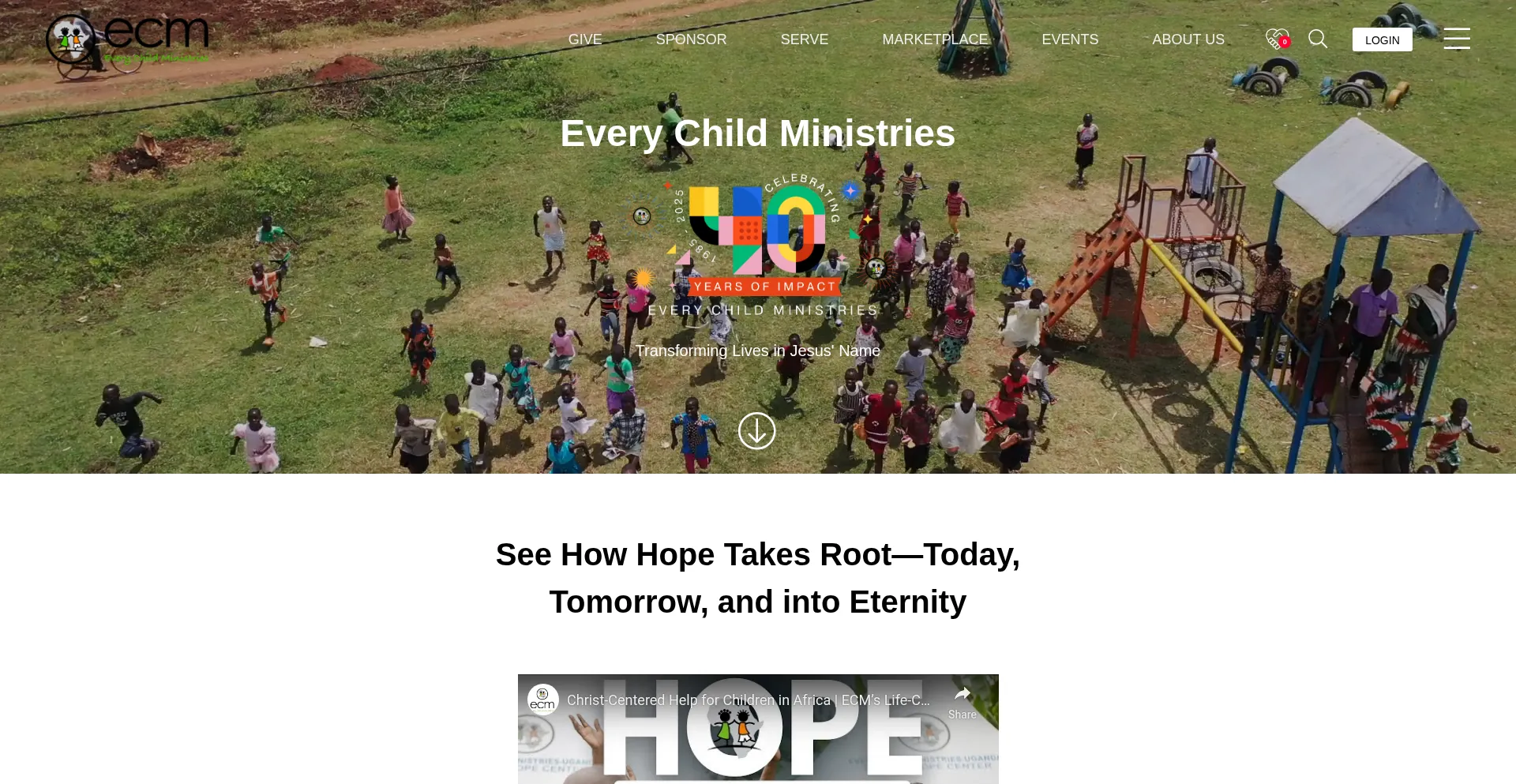Screen dimensions: 1516x784
Task: Go to the Sponsor page
Action: click(691, 39)
